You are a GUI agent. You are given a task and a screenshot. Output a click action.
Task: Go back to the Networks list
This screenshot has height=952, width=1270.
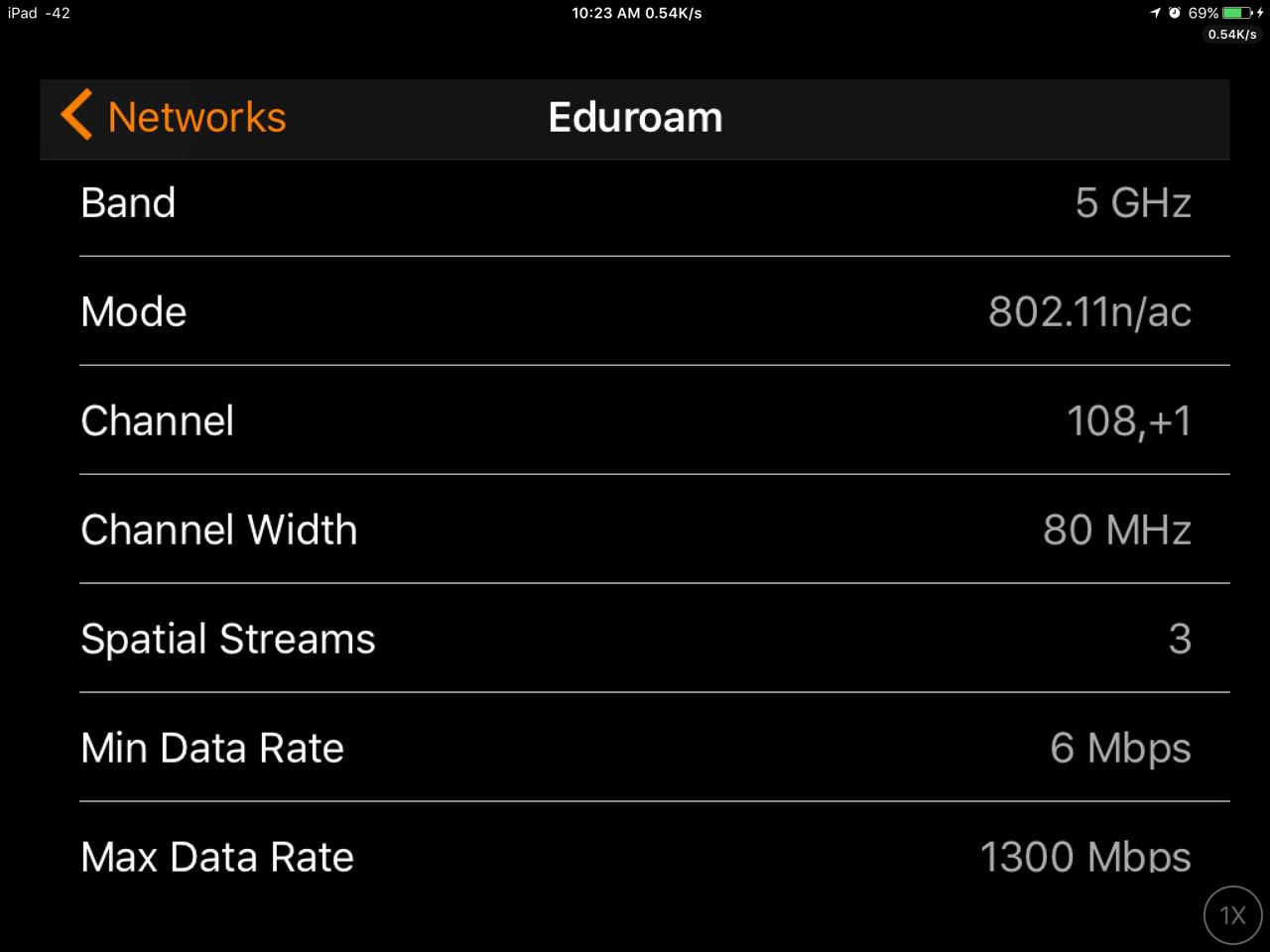pos(175,117)
